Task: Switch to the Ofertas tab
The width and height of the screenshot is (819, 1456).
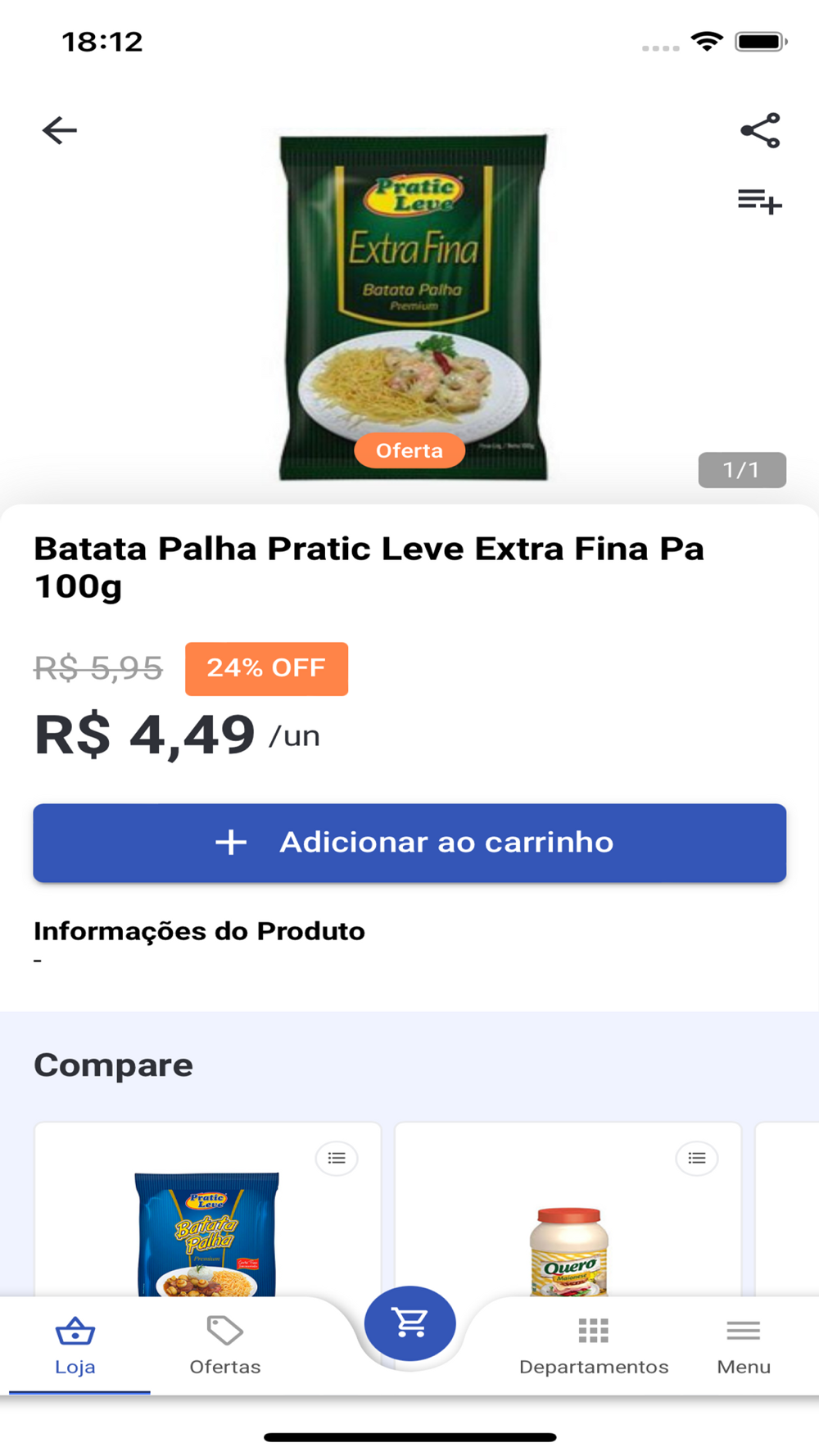Action: 225,1345
